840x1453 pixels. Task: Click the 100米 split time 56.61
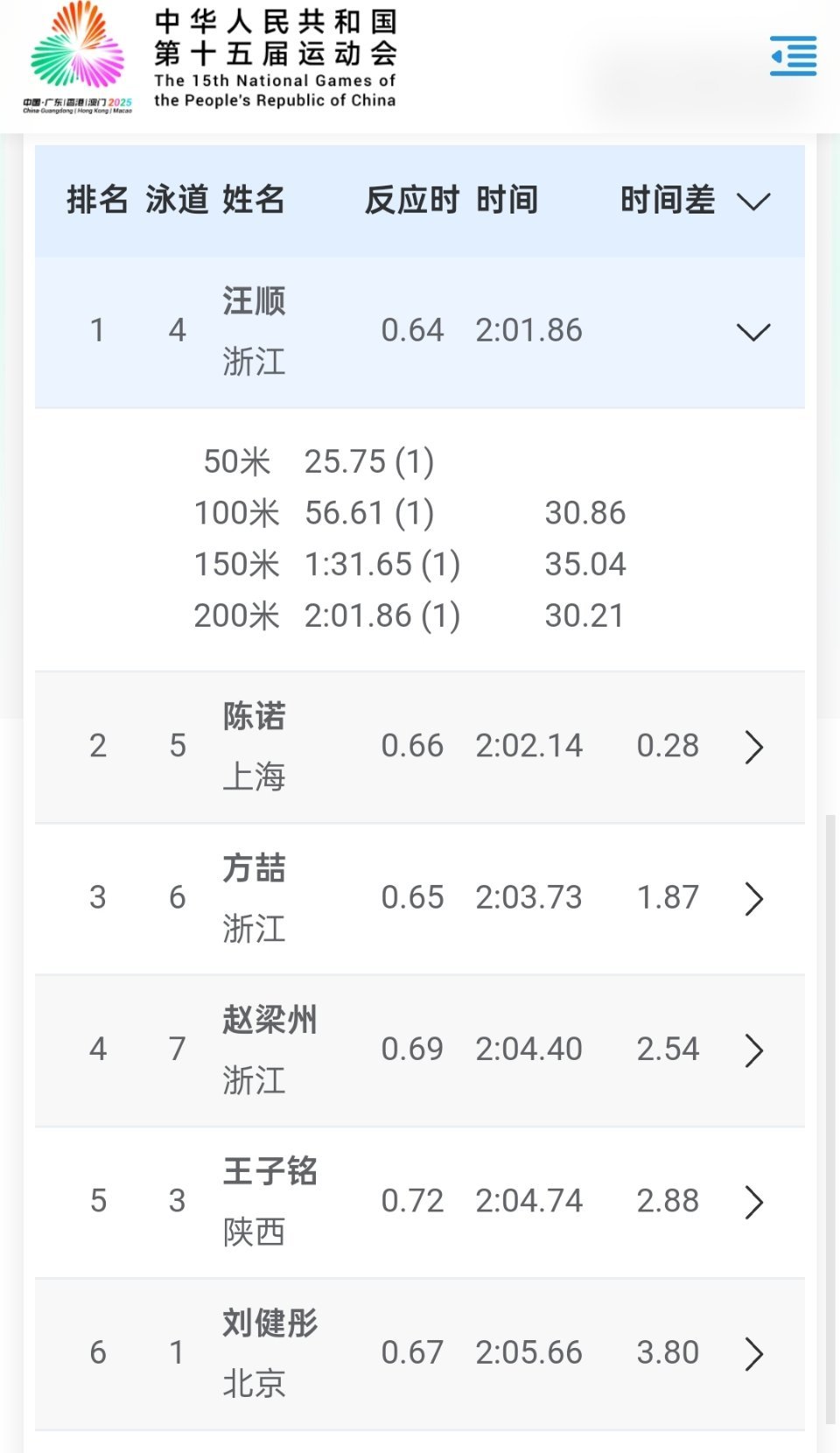coord(371,512)
